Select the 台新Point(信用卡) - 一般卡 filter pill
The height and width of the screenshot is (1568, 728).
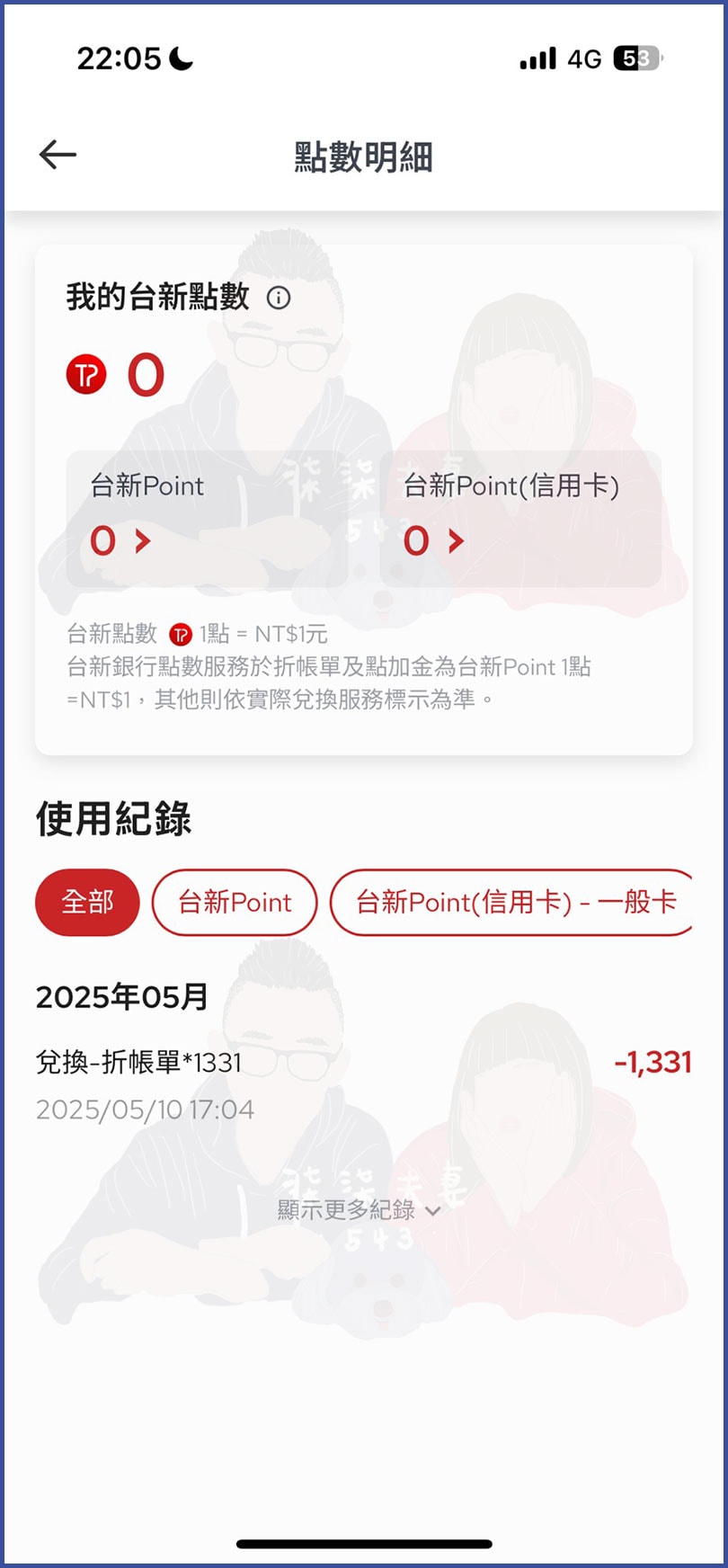click(511, 902)
